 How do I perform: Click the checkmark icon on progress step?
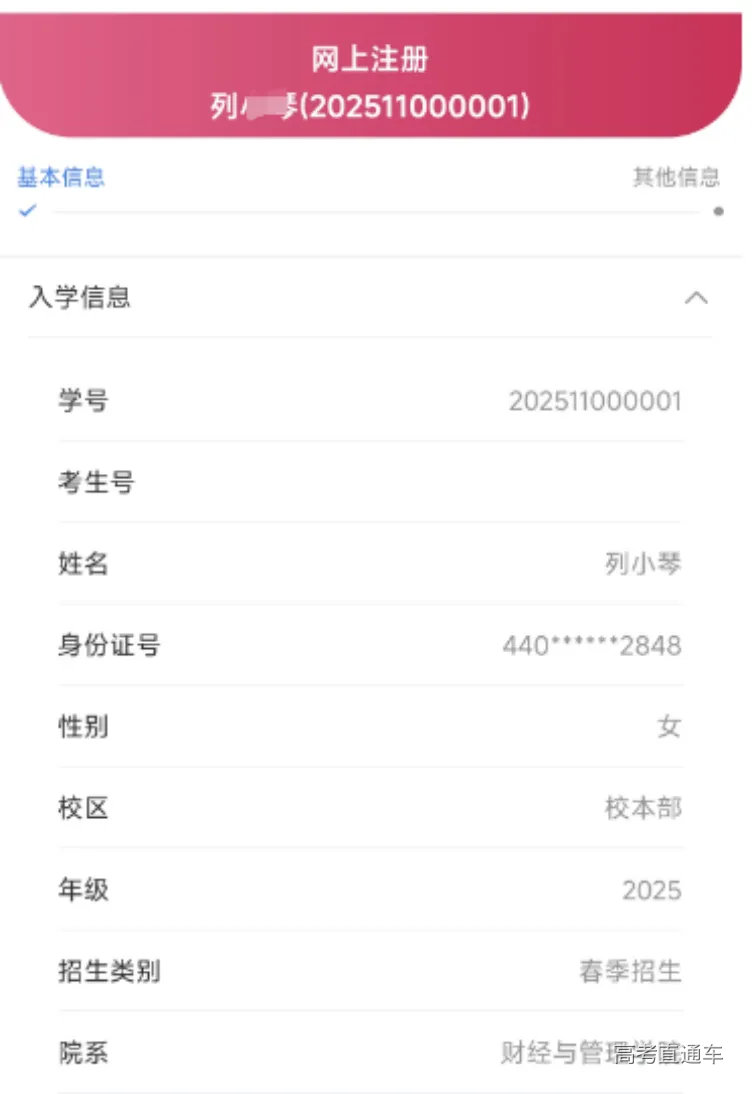(27, 210)
